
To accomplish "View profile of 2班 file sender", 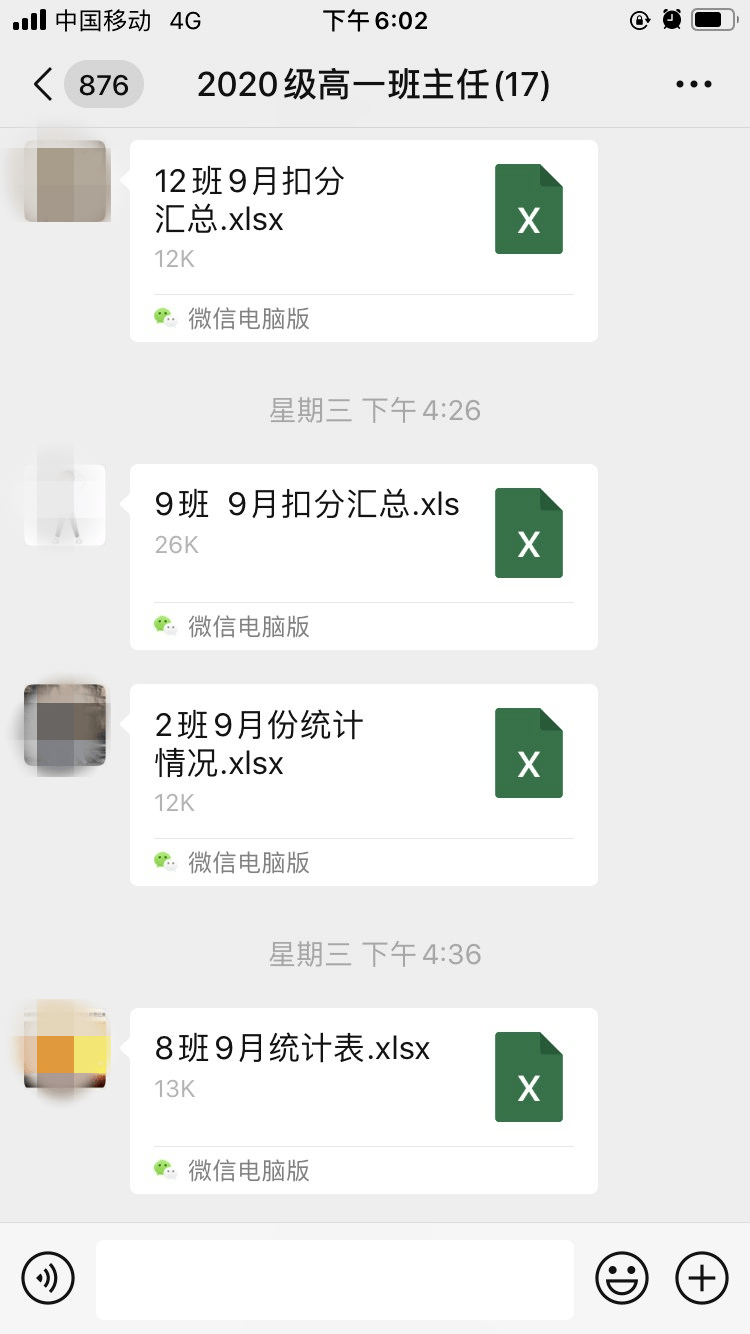I will click(65, 725).
